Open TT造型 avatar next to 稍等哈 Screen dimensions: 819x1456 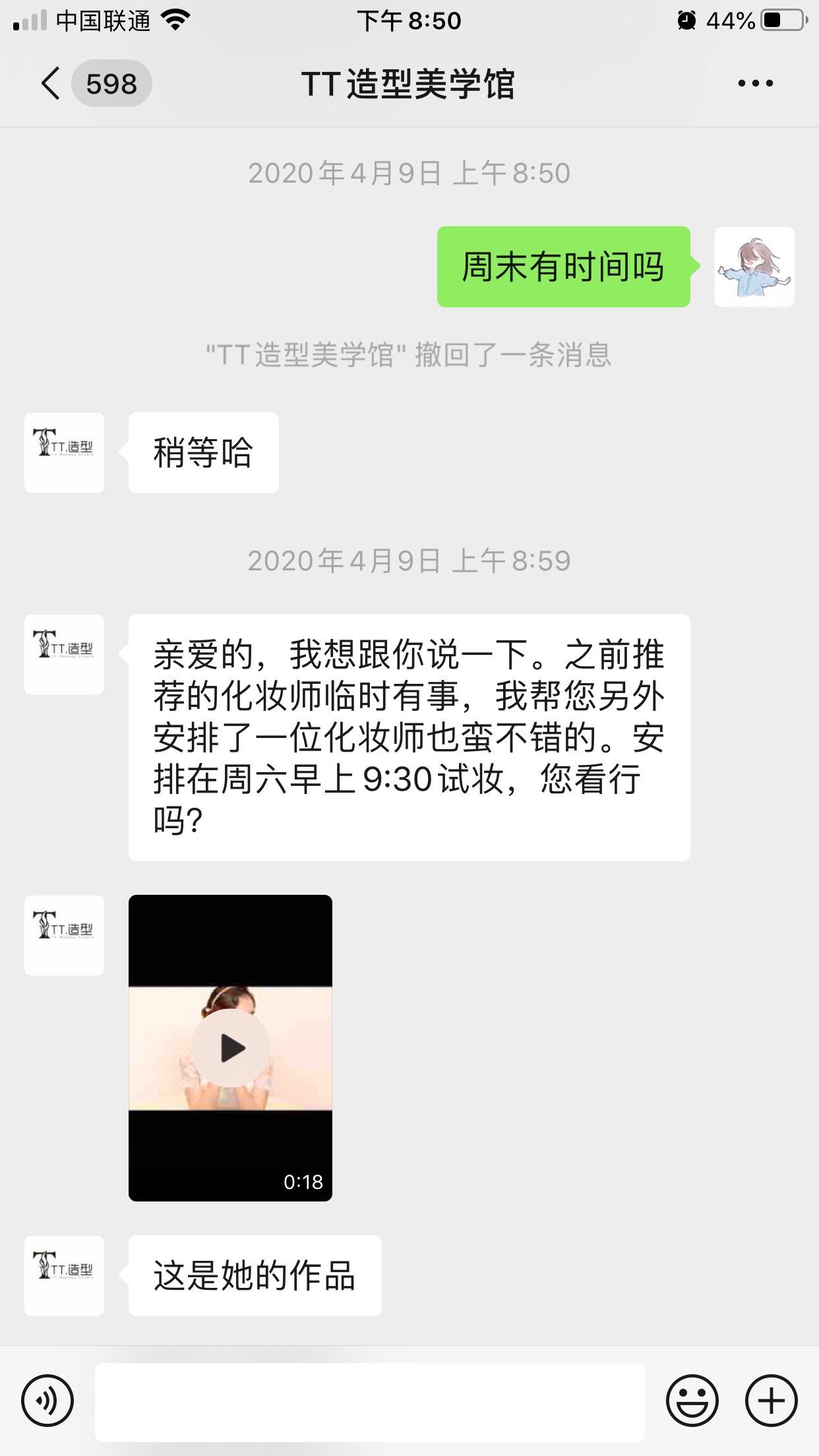pyautogui.click(x=64, y=452)
